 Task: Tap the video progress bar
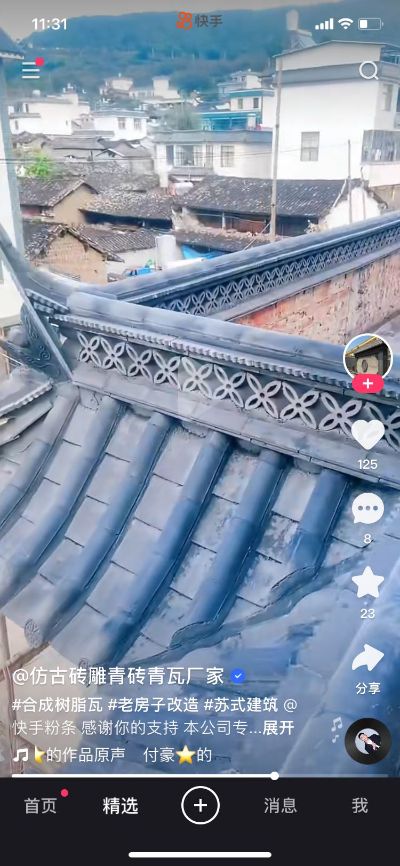[200, 775]
